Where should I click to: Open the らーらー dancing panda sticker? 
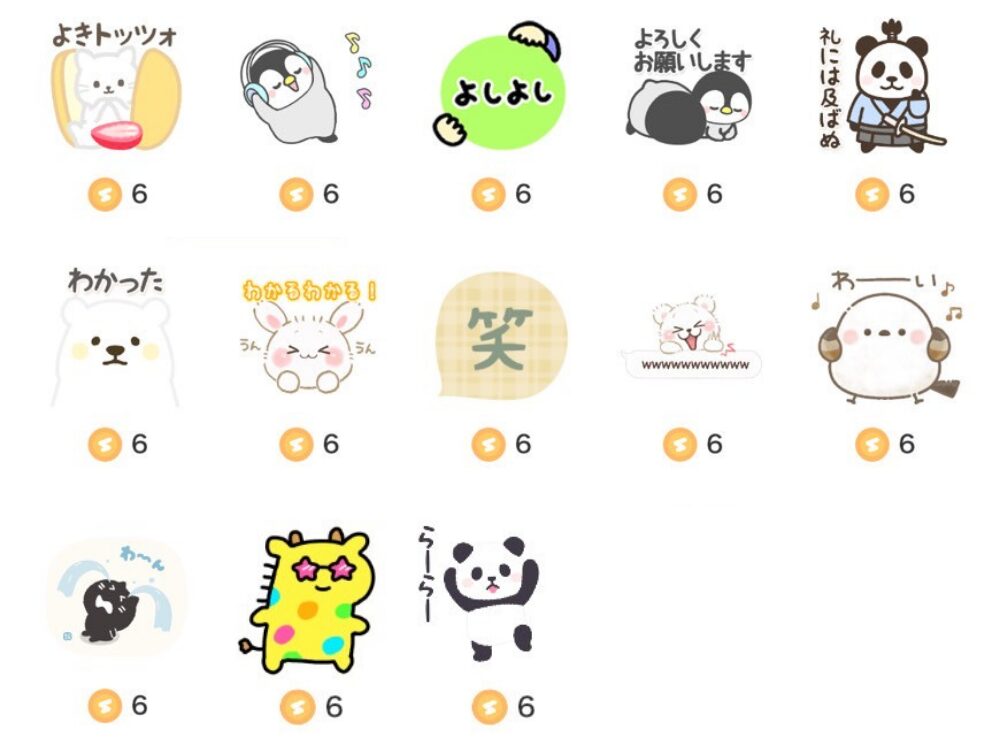coord(490,598)
